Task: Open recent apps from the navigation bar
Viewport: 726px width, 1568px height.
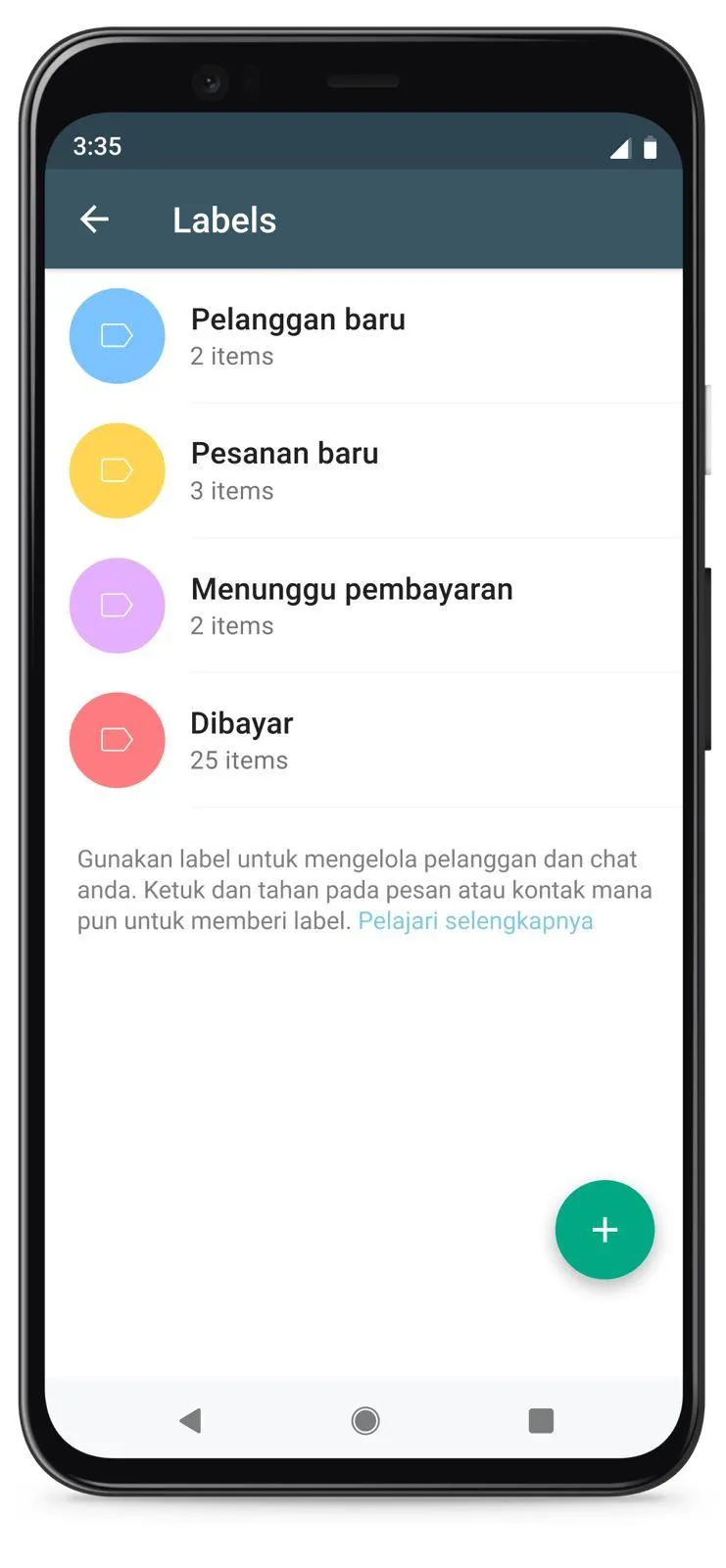Action: [x=541, y=1420]
